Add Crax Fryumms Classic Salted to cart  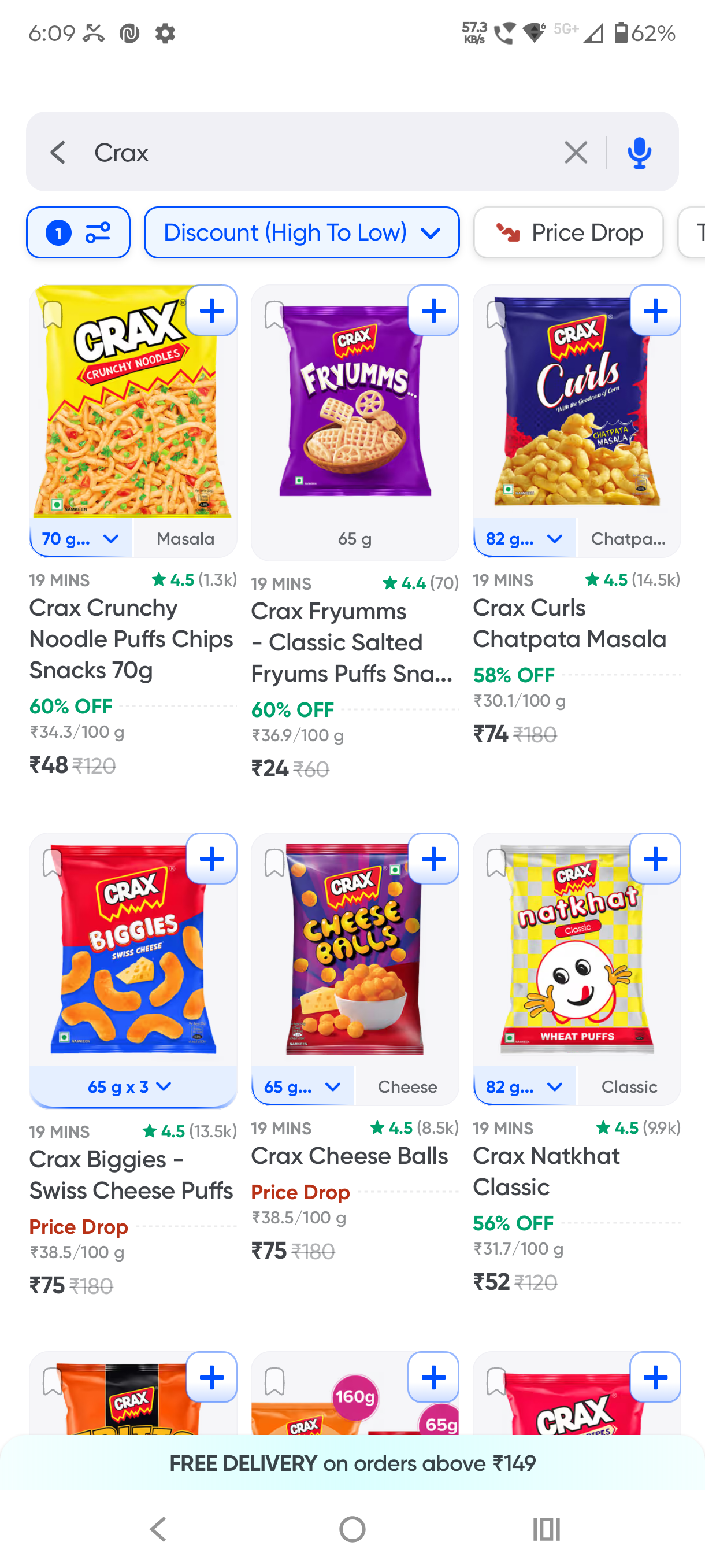click(433, 311)
